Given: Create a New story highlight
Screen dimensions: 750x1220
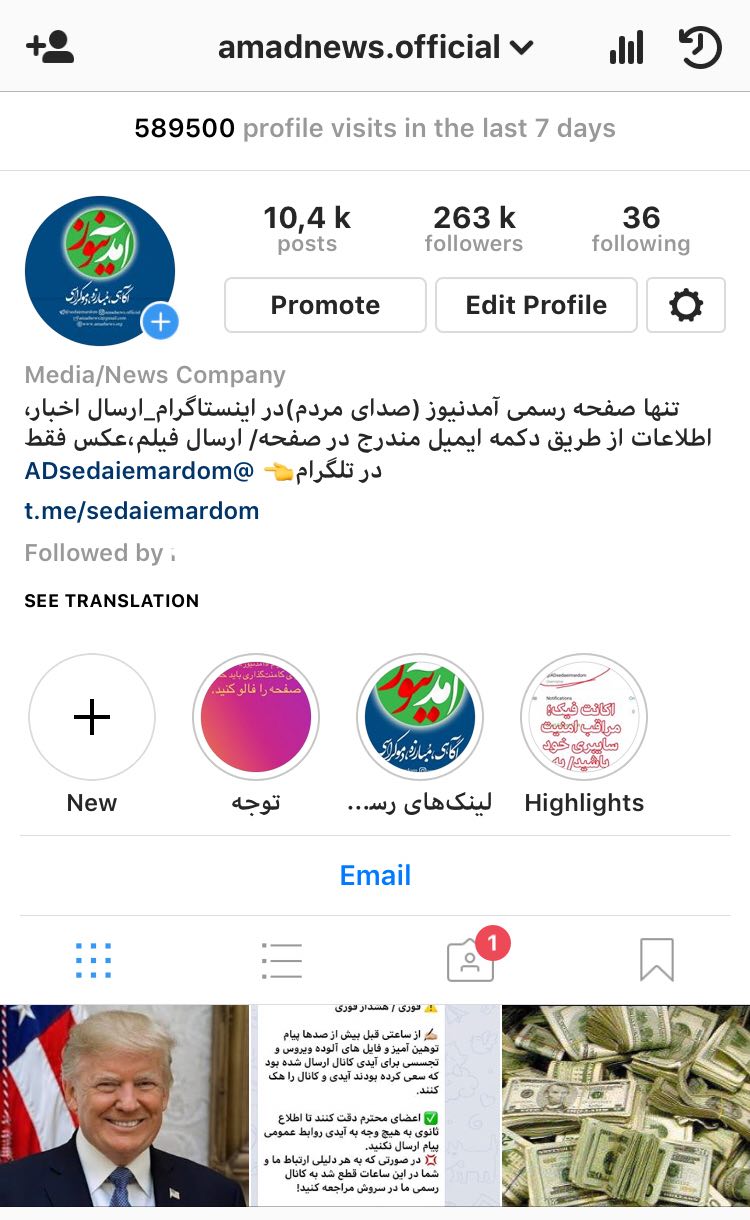Looking at the screenshot, I should pyautogui.click(x=92, y=718).
